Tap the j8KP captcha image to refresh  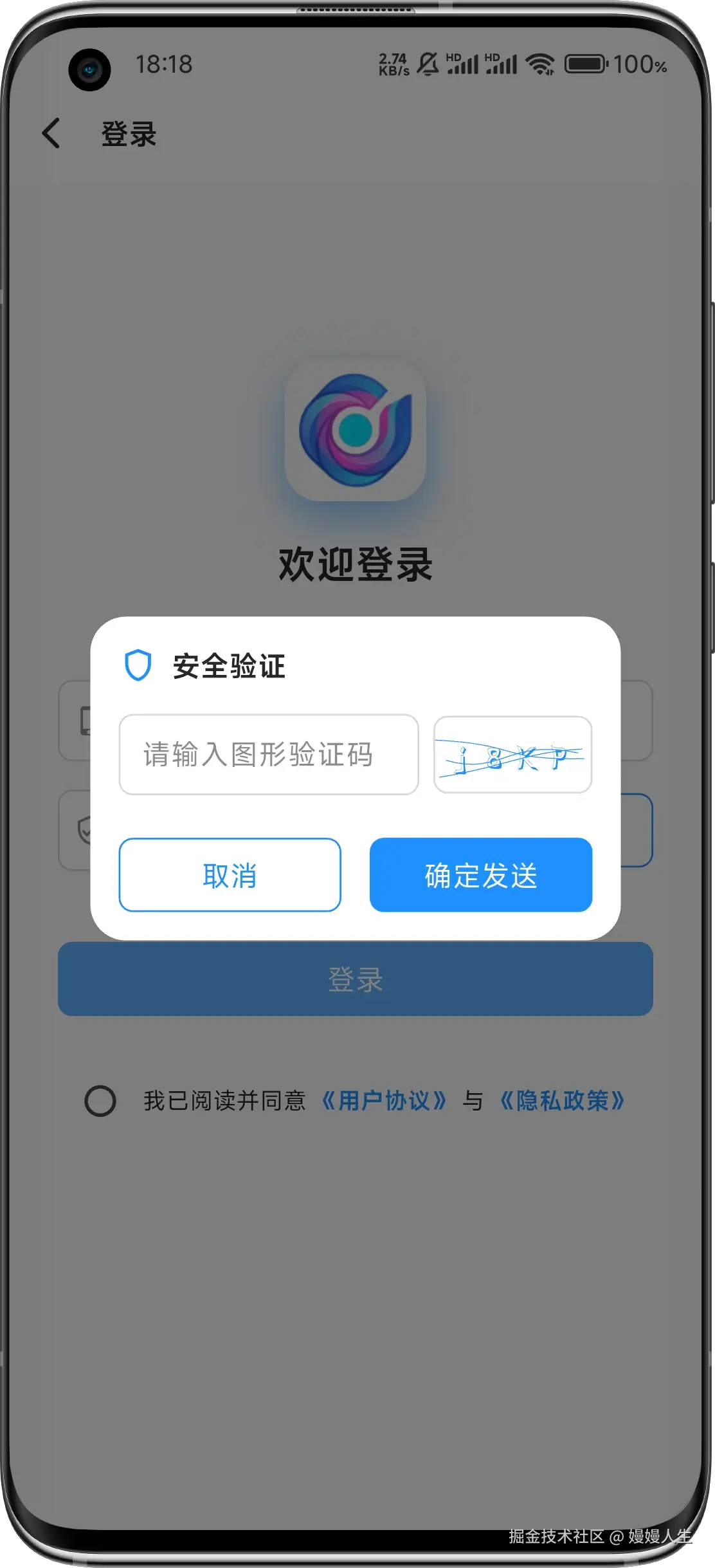[512, 755]
